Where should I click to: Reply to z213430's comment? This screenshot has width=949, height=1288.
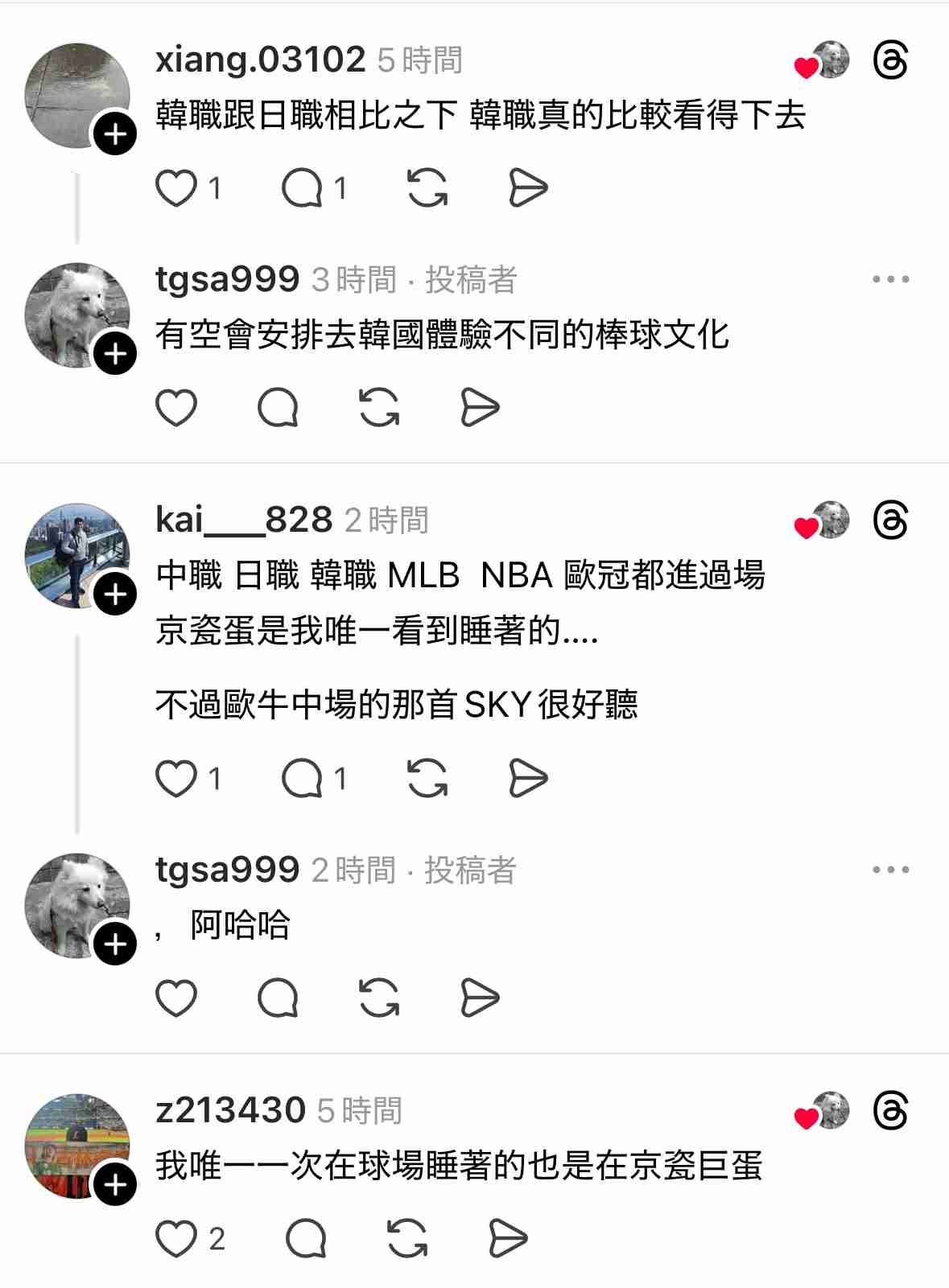306,1238
